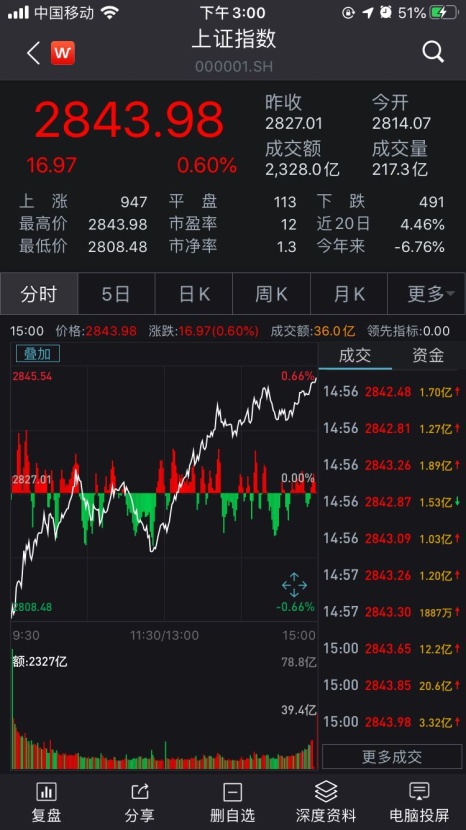Share this index via 分享
Screen dimensions: 466x830
point(139,802)
